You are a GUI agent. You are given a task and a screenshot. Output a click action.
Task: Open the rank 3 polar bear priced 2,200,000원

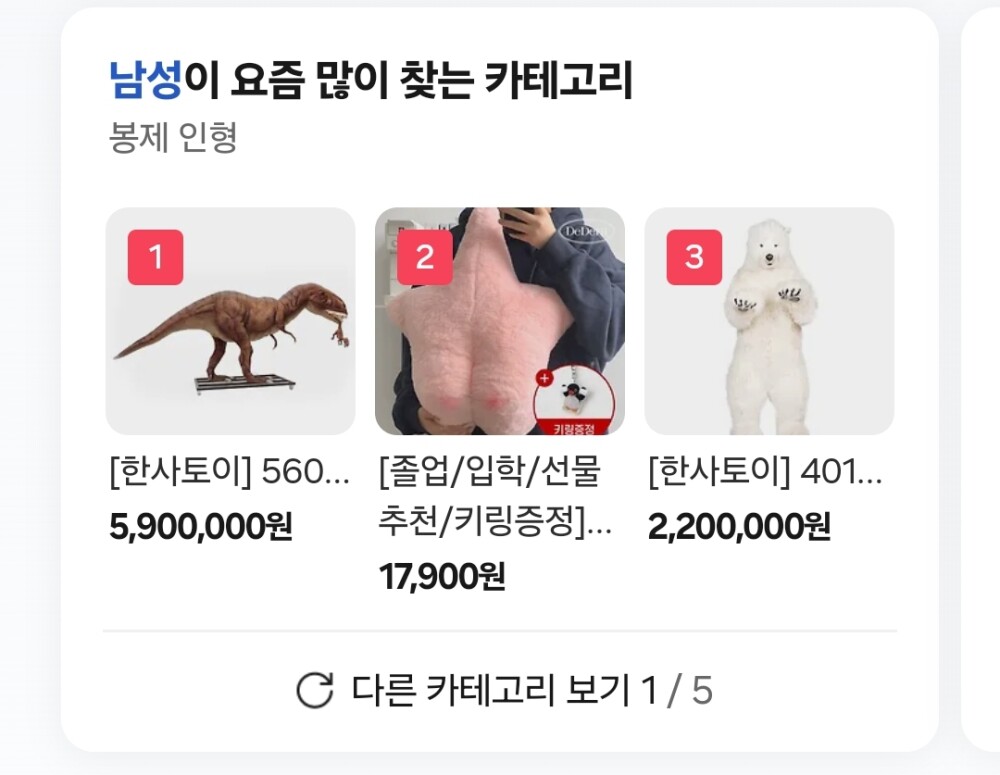point(768,321)
